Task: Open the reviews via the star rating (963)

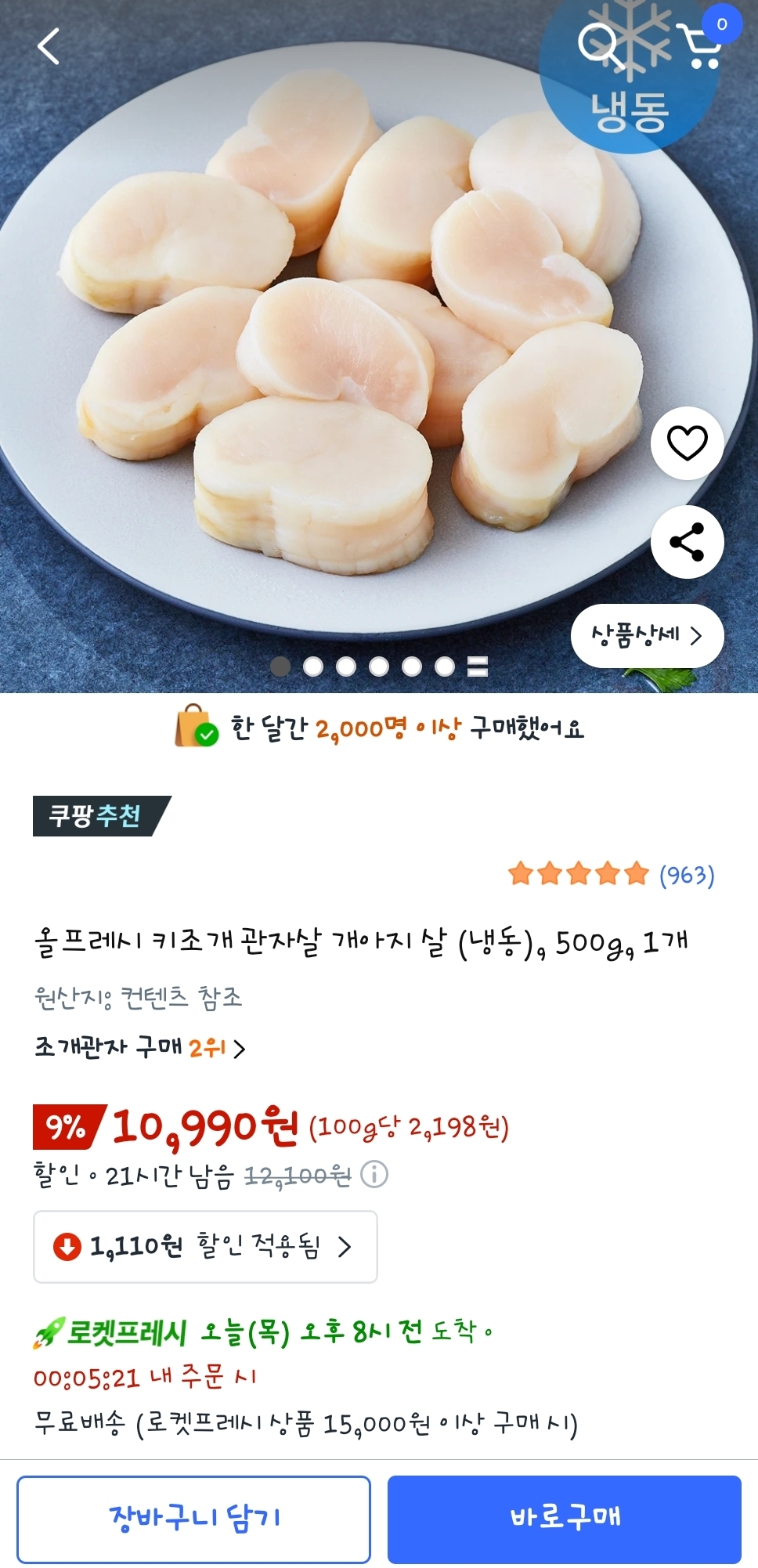Action: (x=611, y=874)
